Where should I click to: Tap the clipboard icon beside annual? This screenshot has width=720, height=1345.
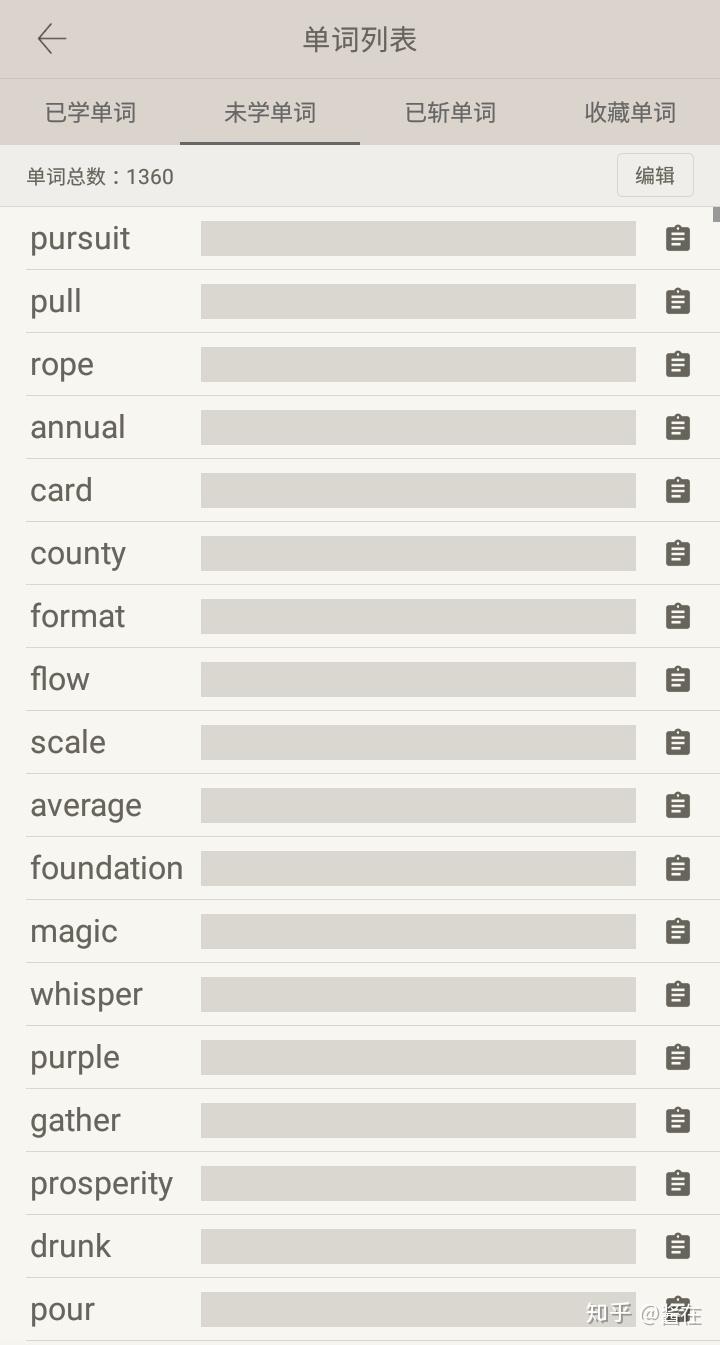point(678,427)
